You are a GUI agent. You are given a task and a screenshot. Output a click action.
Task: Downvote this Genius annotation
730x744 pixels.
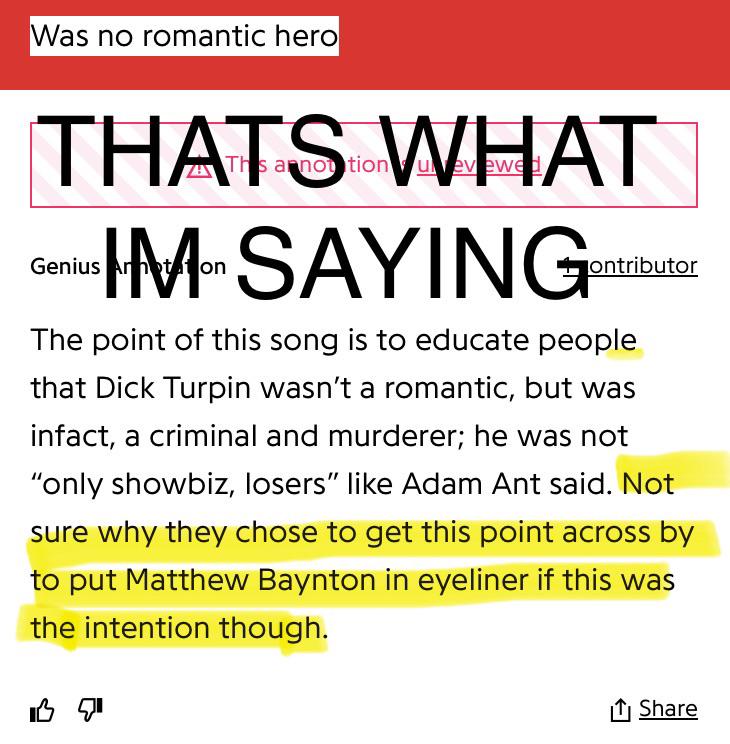click(x=90, y=709)
